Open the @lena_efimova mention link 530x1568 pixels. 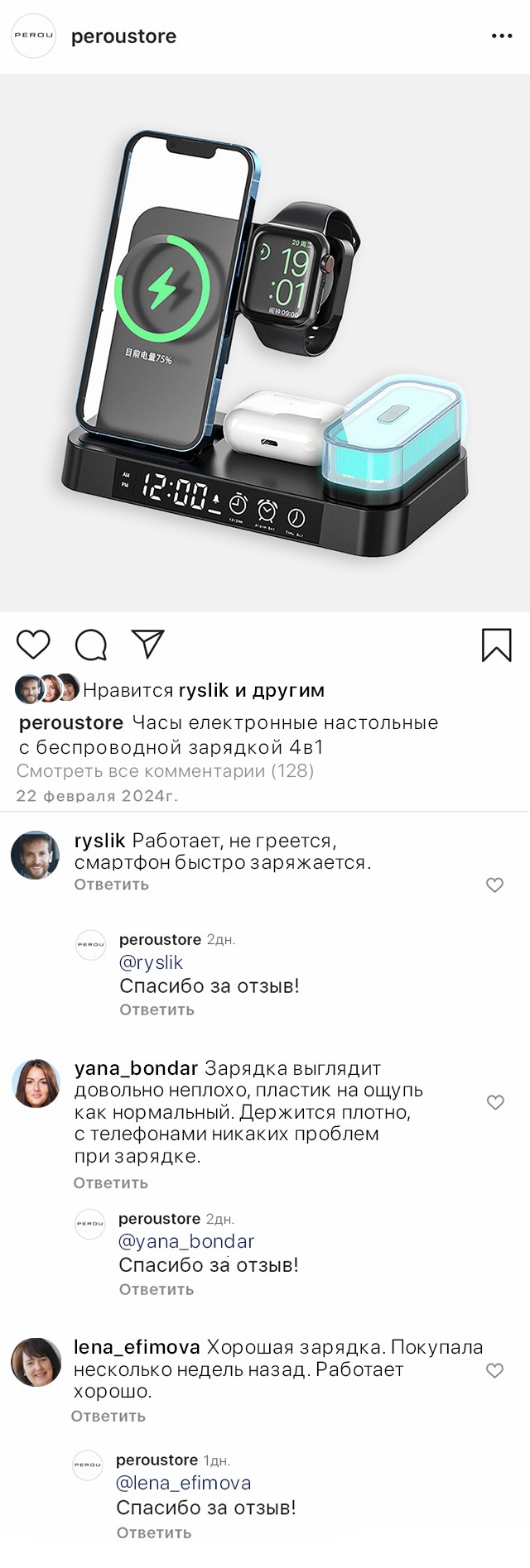point(183,1483)
